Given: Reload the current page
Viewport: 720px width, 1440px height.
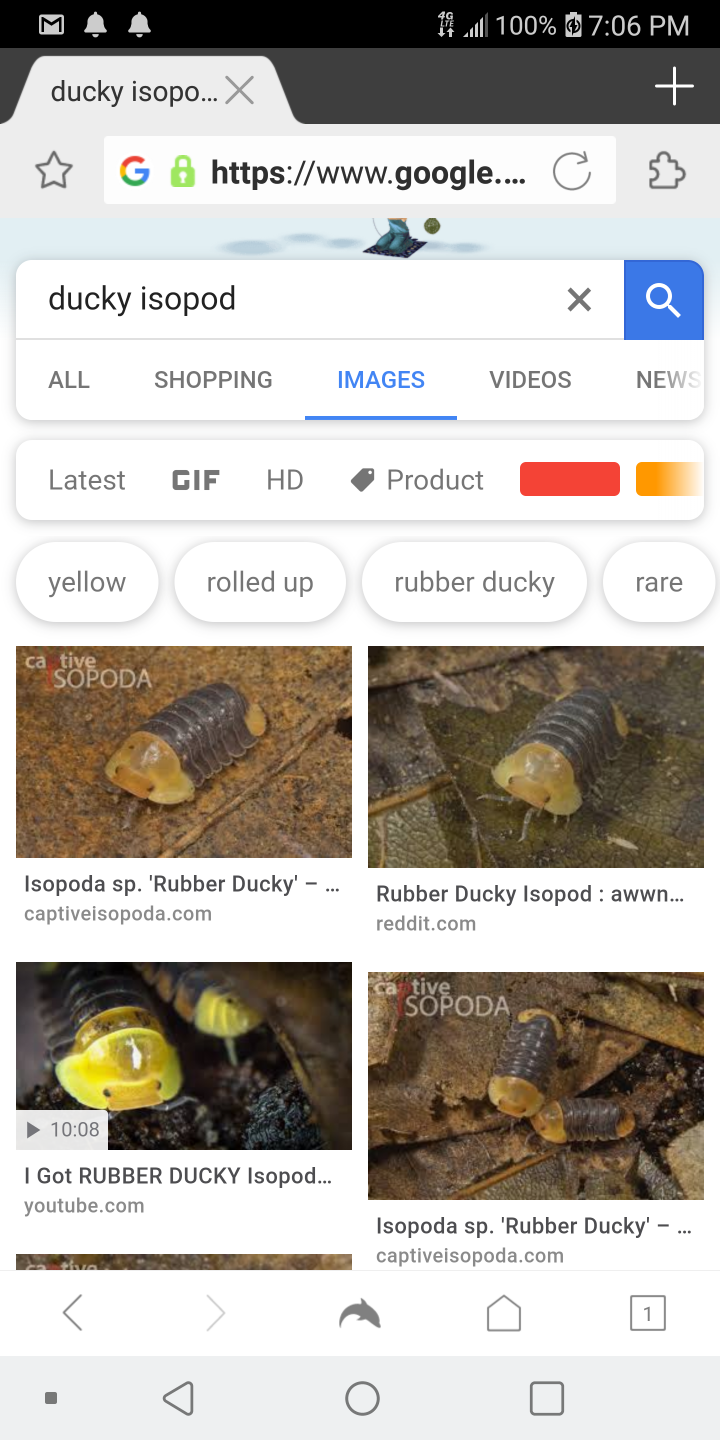Looking at the screenshot, I should [x=572, y=172].
